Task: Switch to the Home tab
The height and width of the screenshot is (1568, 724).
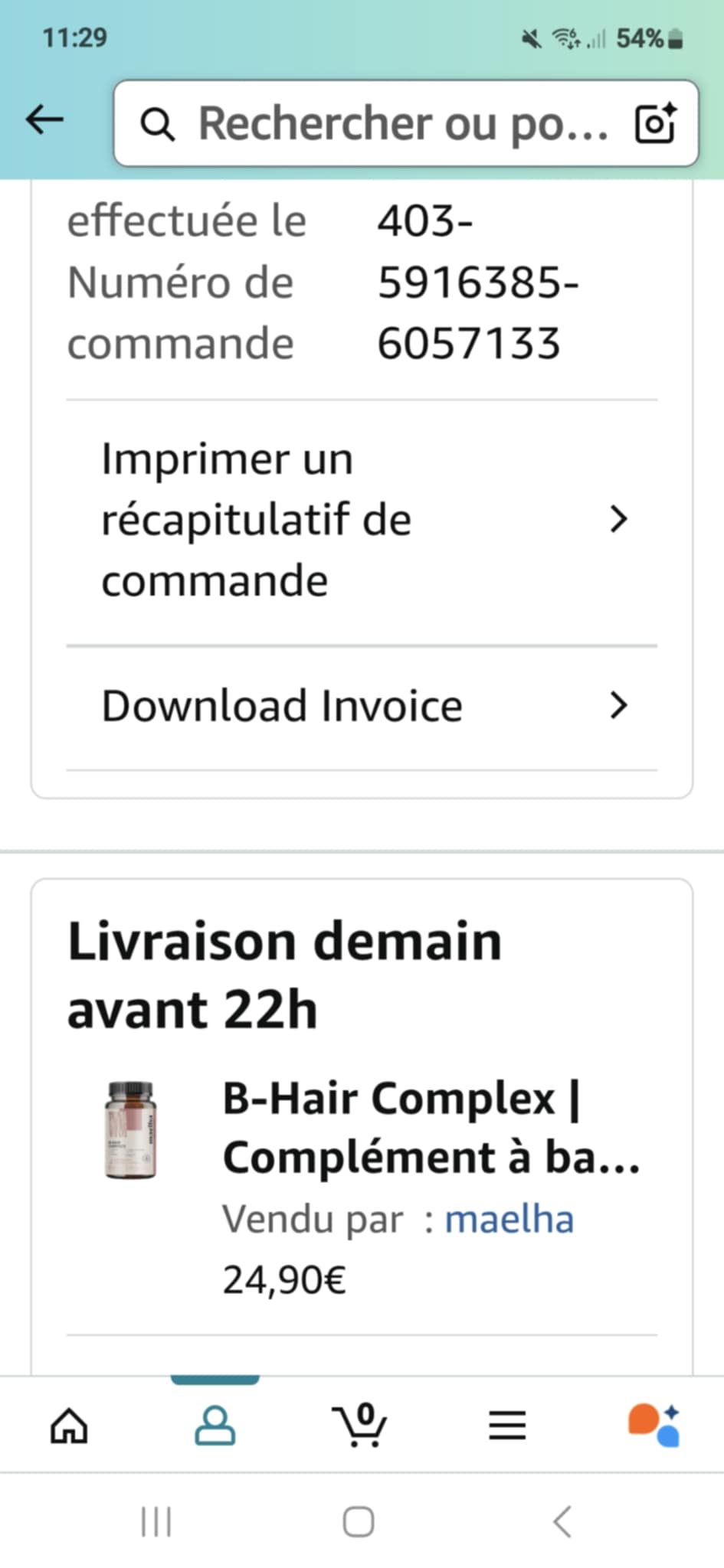Action: coord(70,1426)
